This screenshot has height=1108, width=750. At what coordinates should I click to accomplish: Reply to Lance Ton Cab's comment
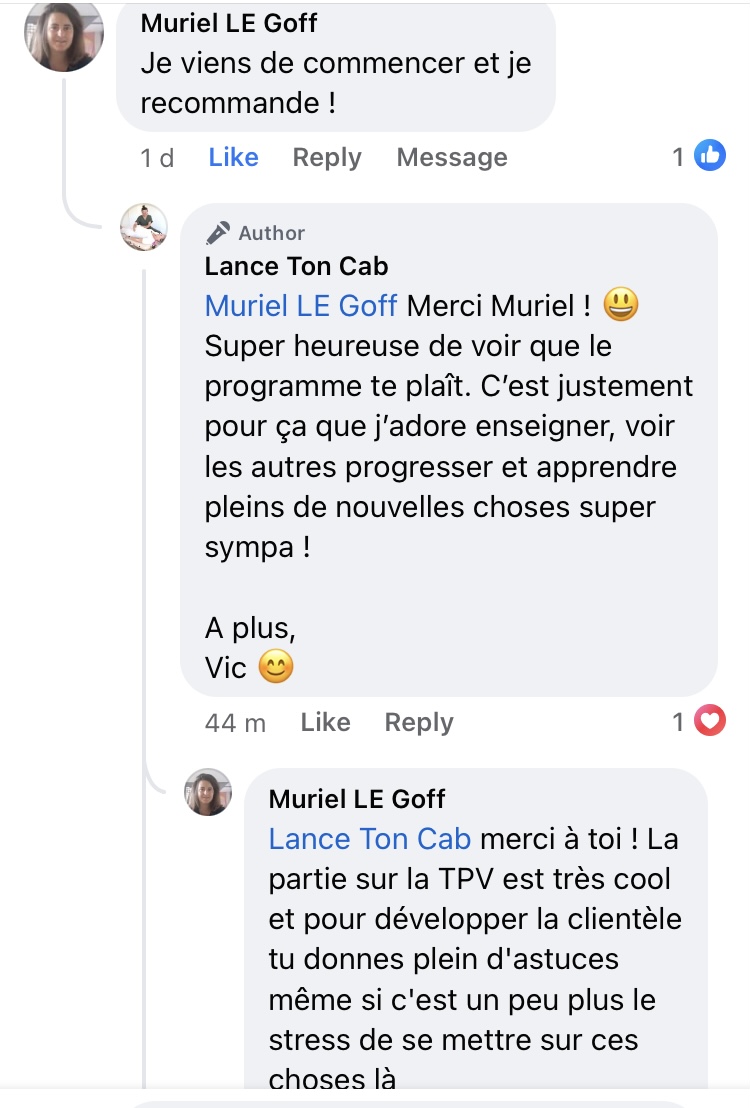(x=418, y=722)
